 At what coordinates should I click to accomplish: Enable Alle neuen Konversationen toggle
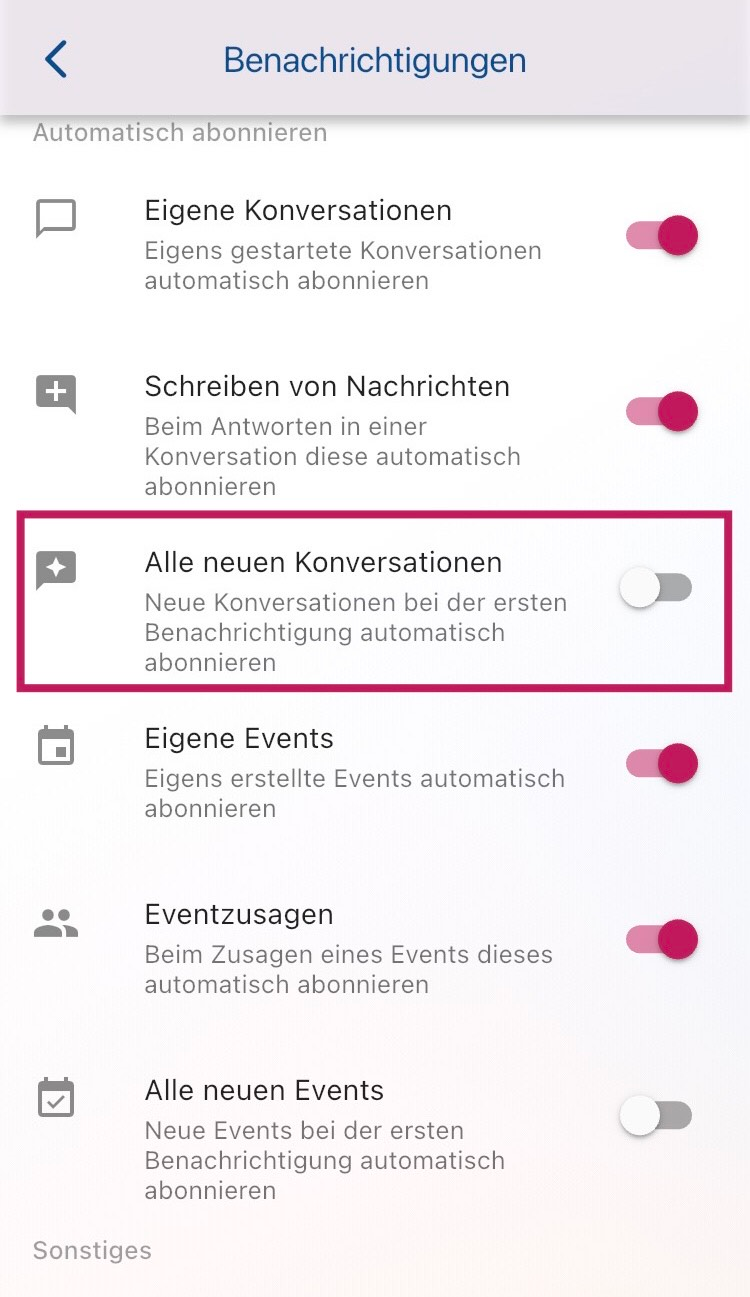click(x=656, y=588)
